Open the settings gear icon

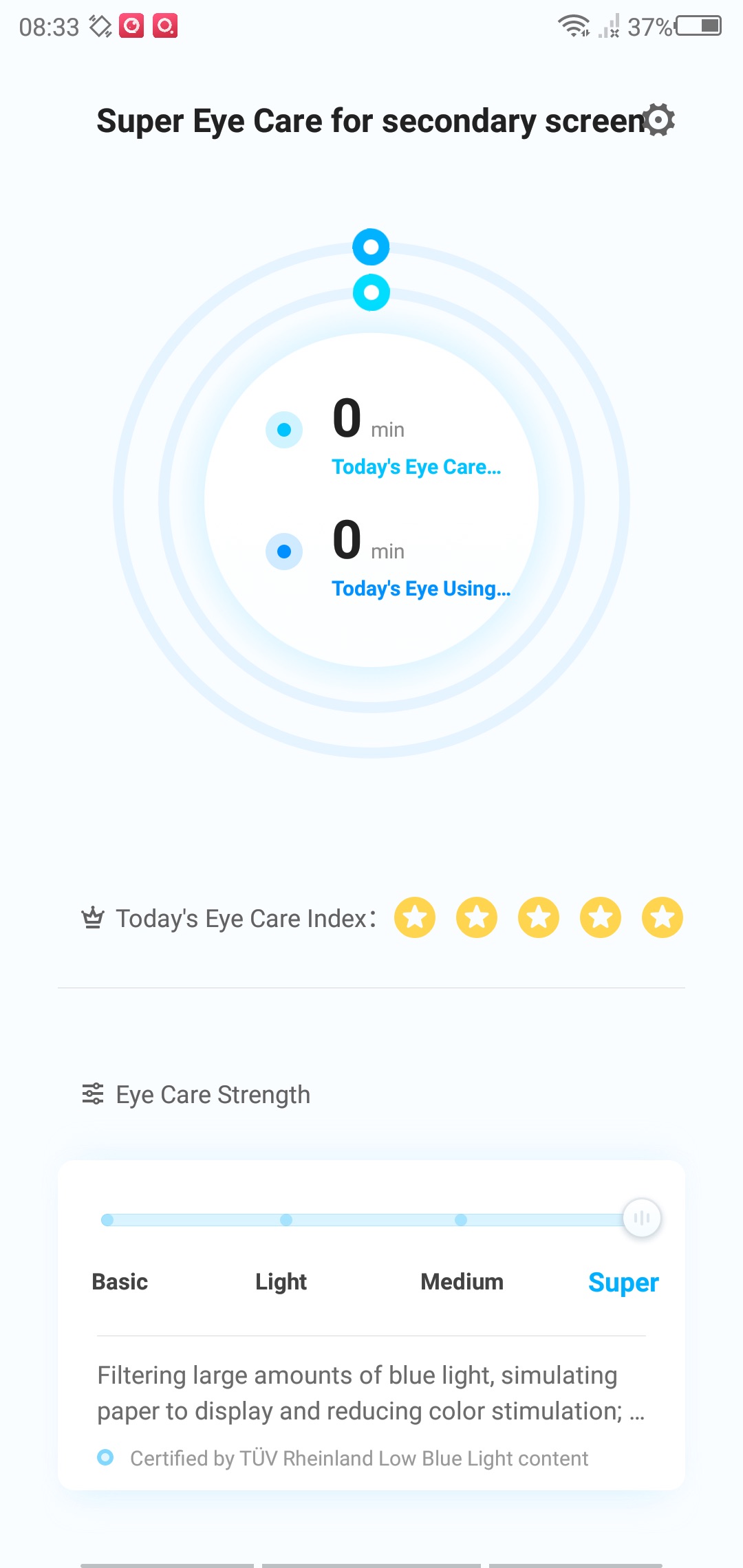coord(658,120)
